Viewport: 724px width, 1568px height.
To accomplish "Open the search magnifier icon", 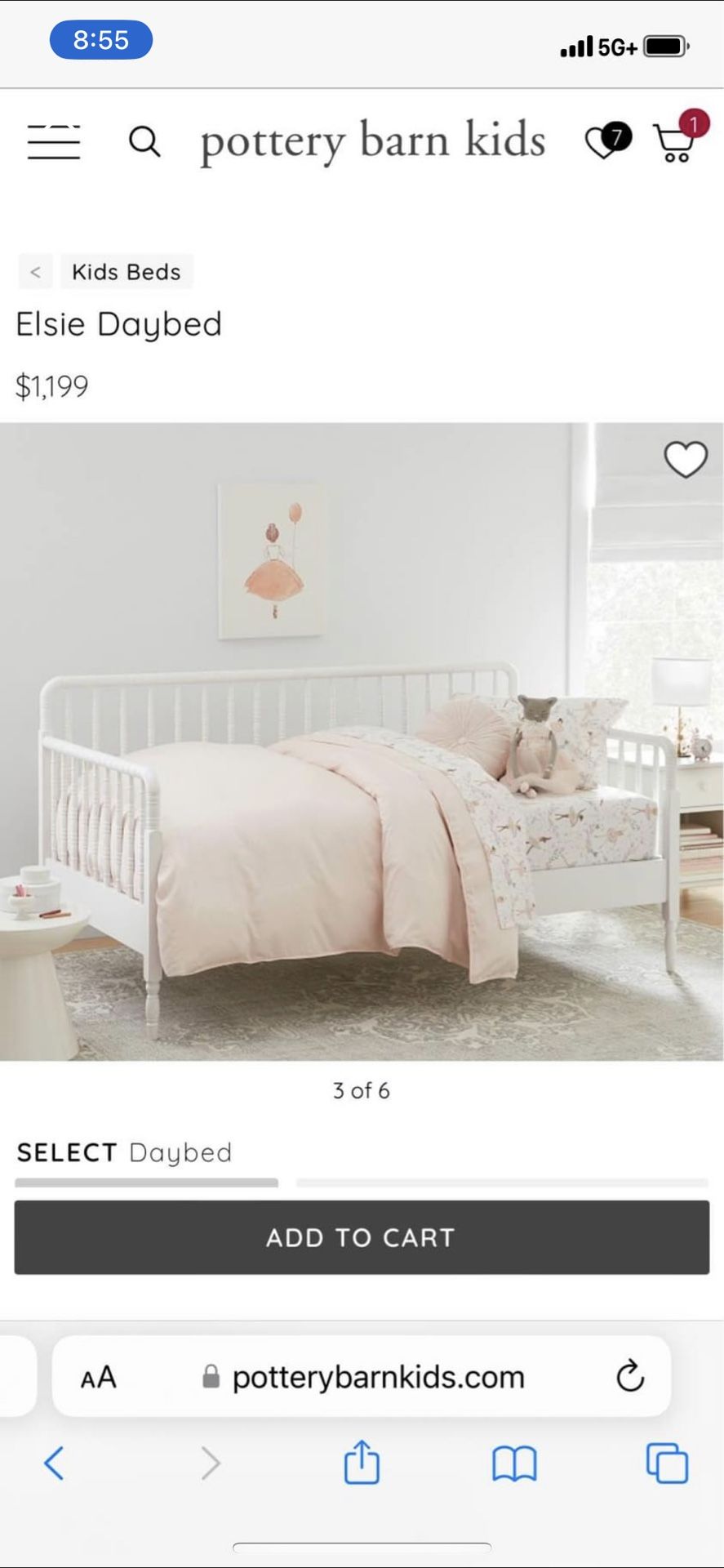I will [144, 141].
